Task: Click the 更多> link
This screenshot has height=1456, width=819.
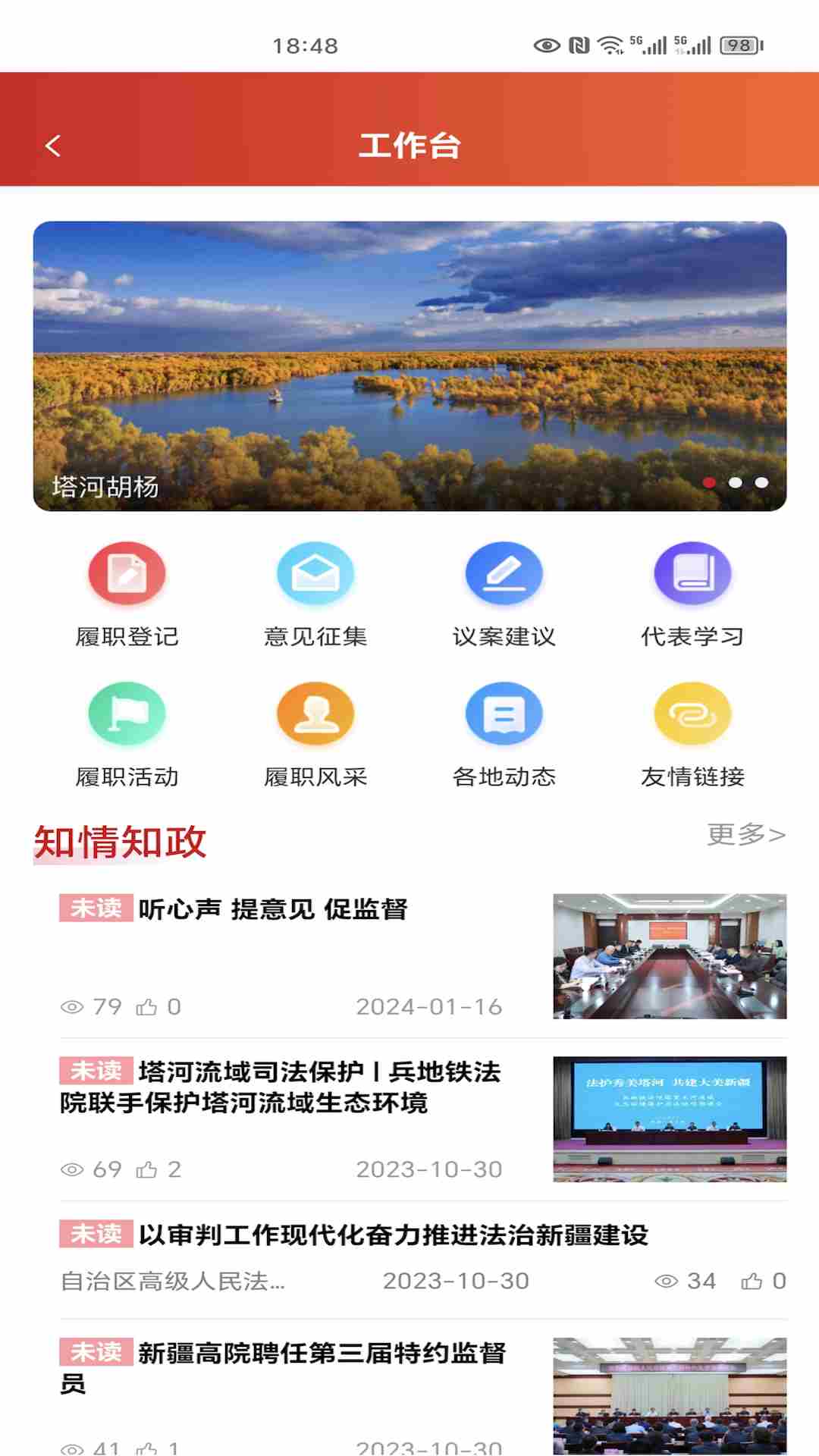Action: [745, 836]
